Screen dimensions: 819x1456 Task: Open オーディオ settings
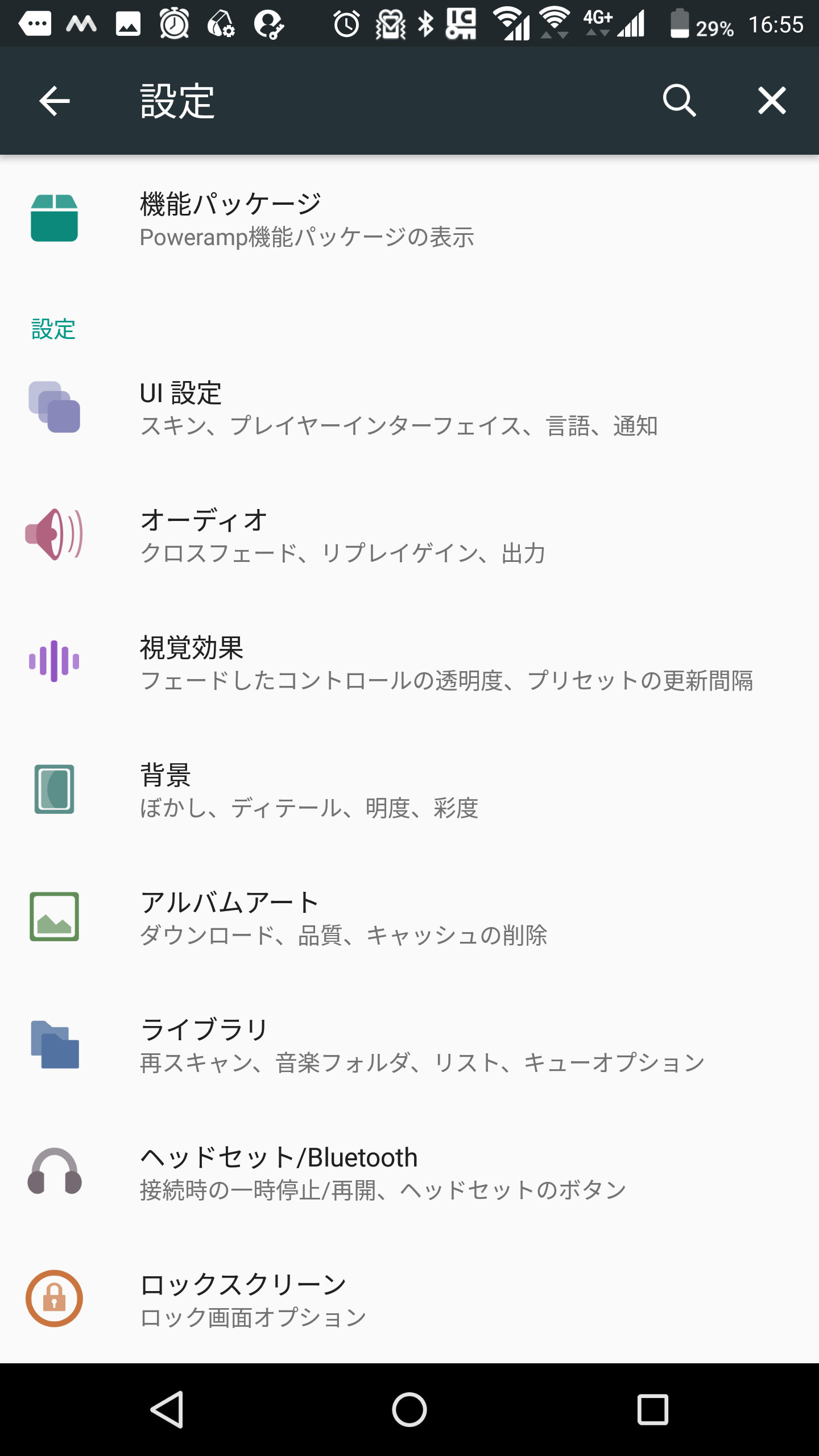coord(409,536)
